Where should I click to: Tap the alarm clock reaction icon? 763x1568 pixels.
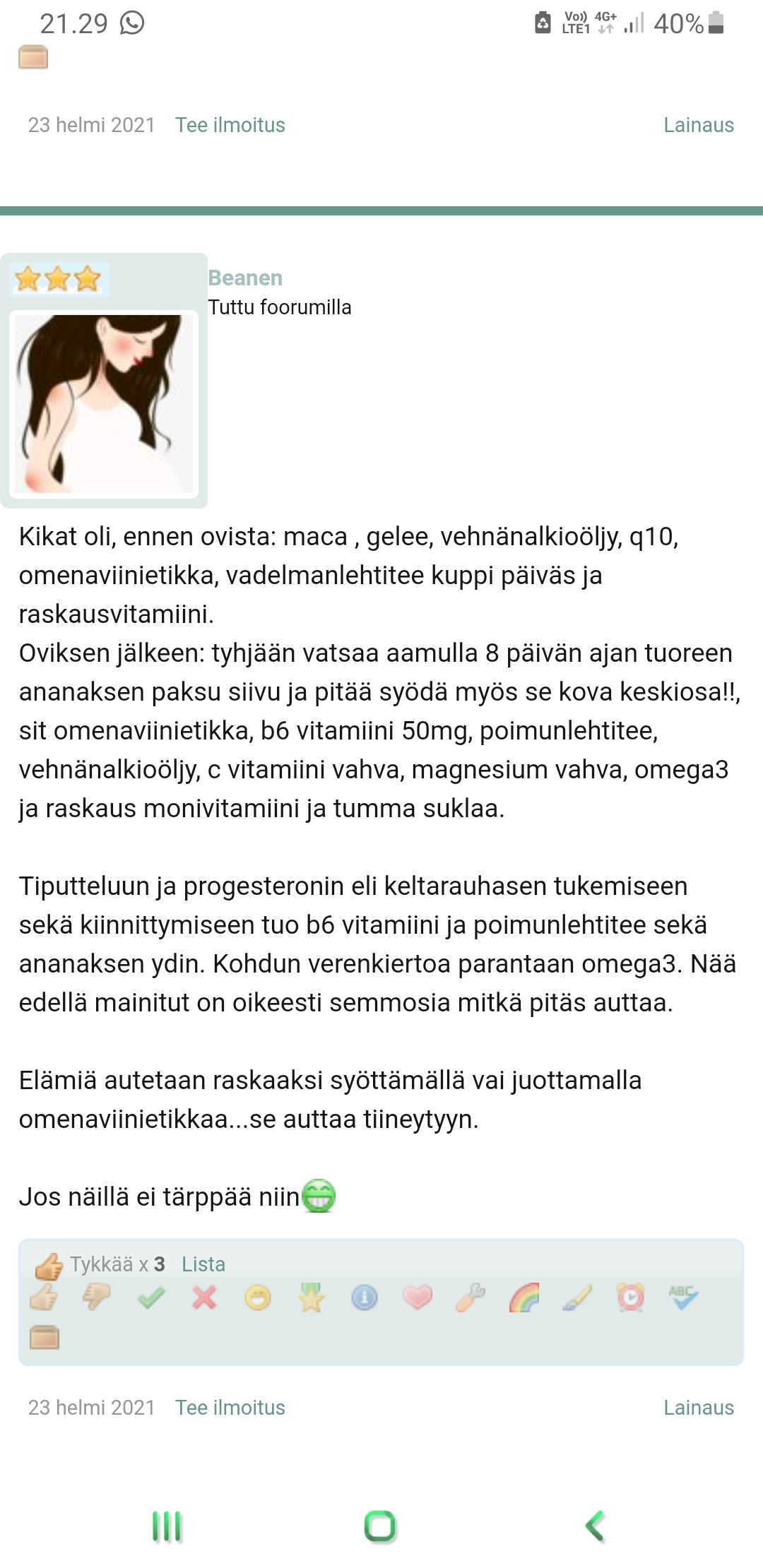click(630, 1298)
